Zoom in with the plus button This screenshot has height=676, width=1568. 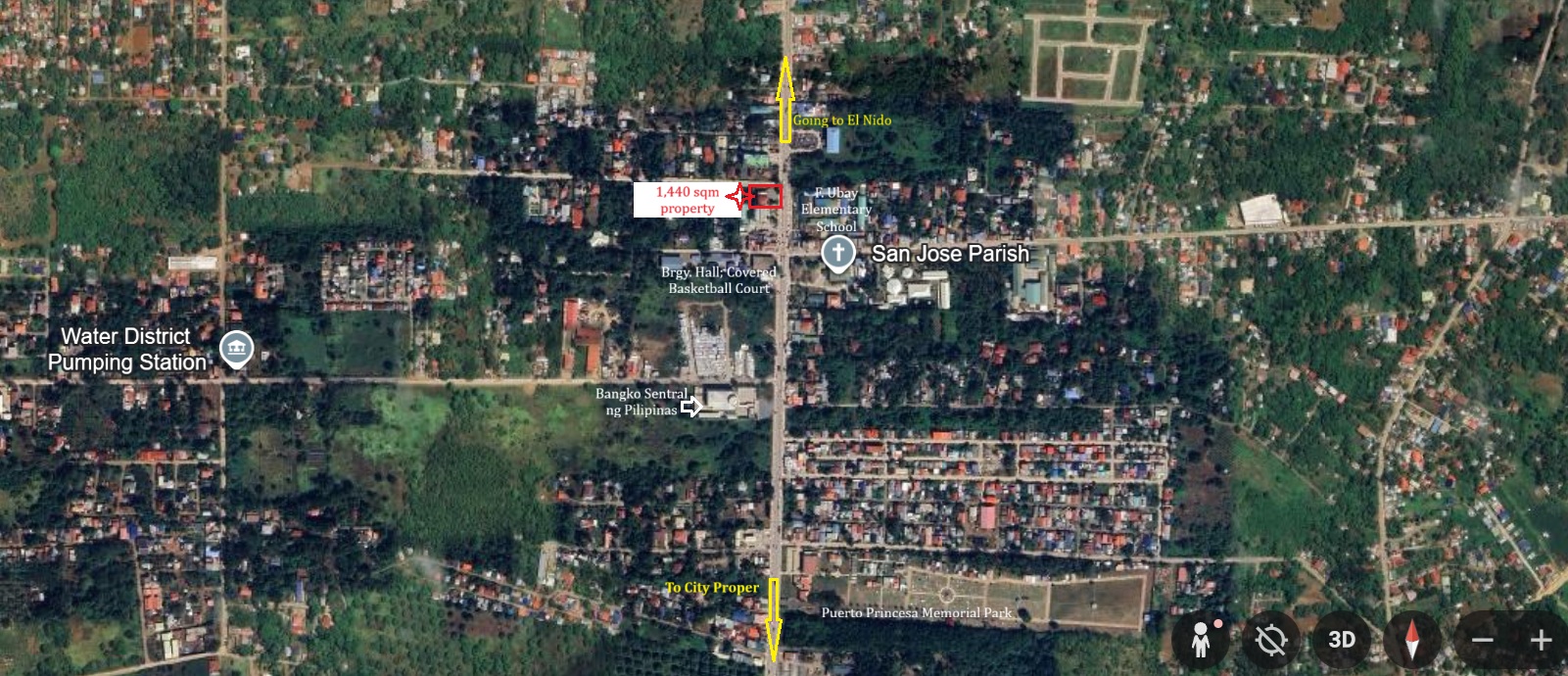click(x=1541, y=641)
